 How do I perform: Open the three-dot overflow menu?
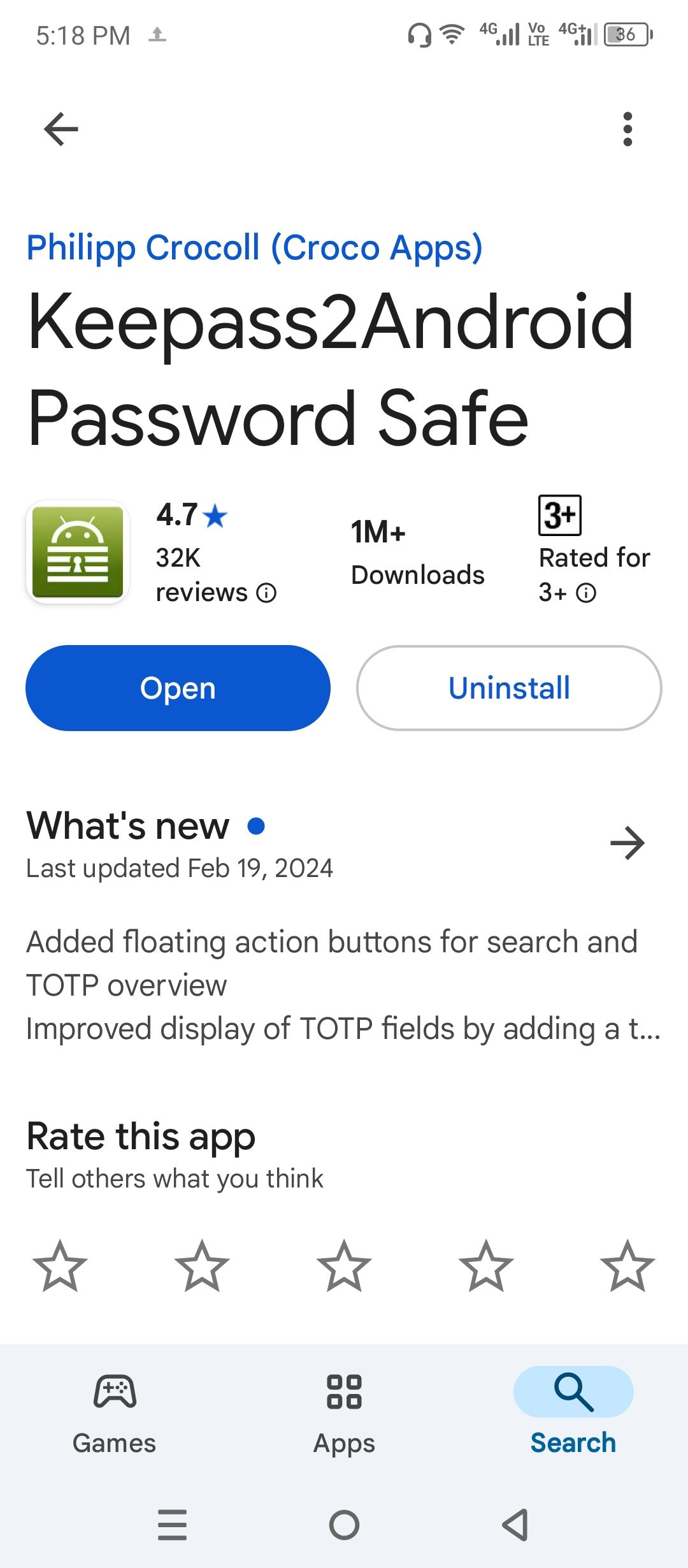[627, 129]
